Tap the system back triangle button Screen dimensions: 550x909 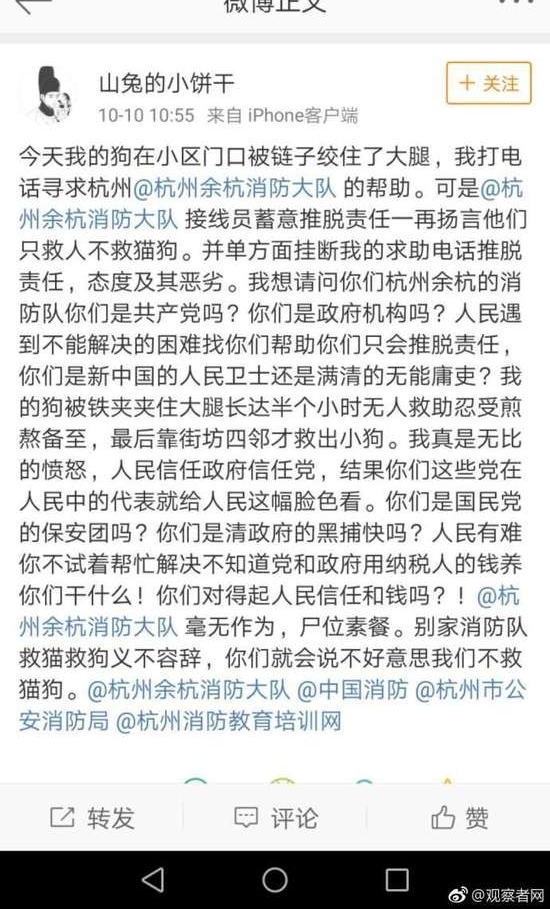click(x=153, y=880)
